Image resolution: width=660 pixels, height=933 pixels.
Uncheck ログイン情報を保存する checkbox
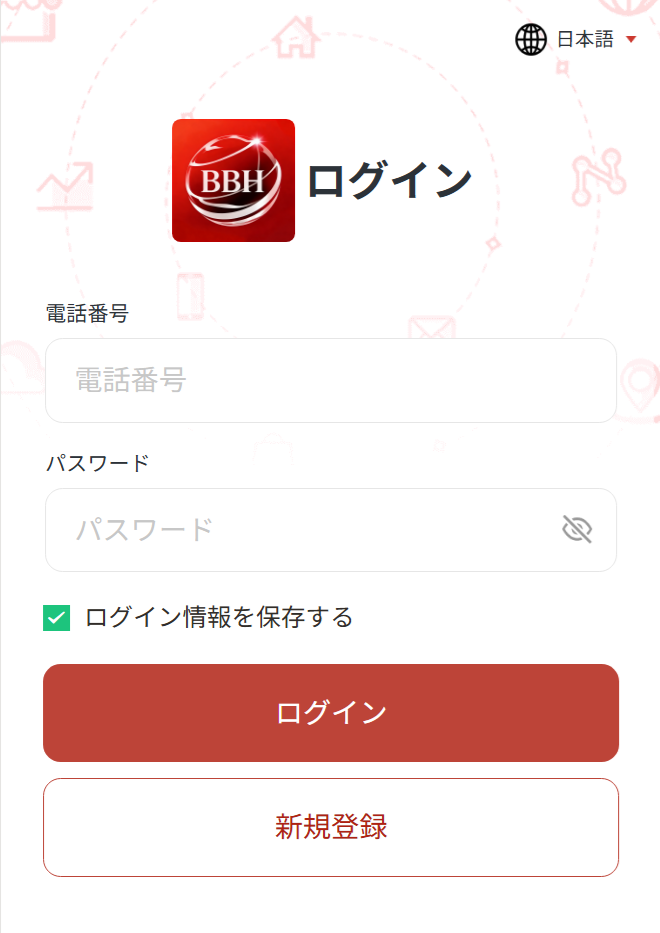pyautogui.click(x=57, y=618)
